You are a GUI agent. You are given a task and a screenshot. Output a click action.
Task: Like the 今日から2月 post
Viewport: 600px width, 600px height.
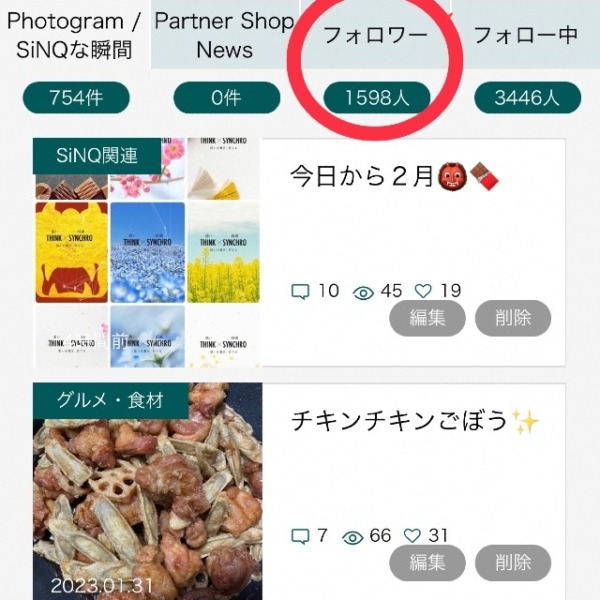tap(424, 291)
